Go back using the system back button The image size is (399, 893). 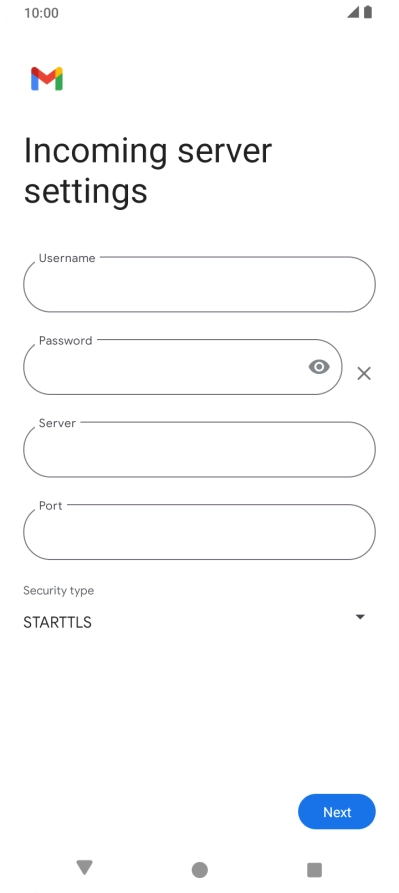click(x=84, y=867)
